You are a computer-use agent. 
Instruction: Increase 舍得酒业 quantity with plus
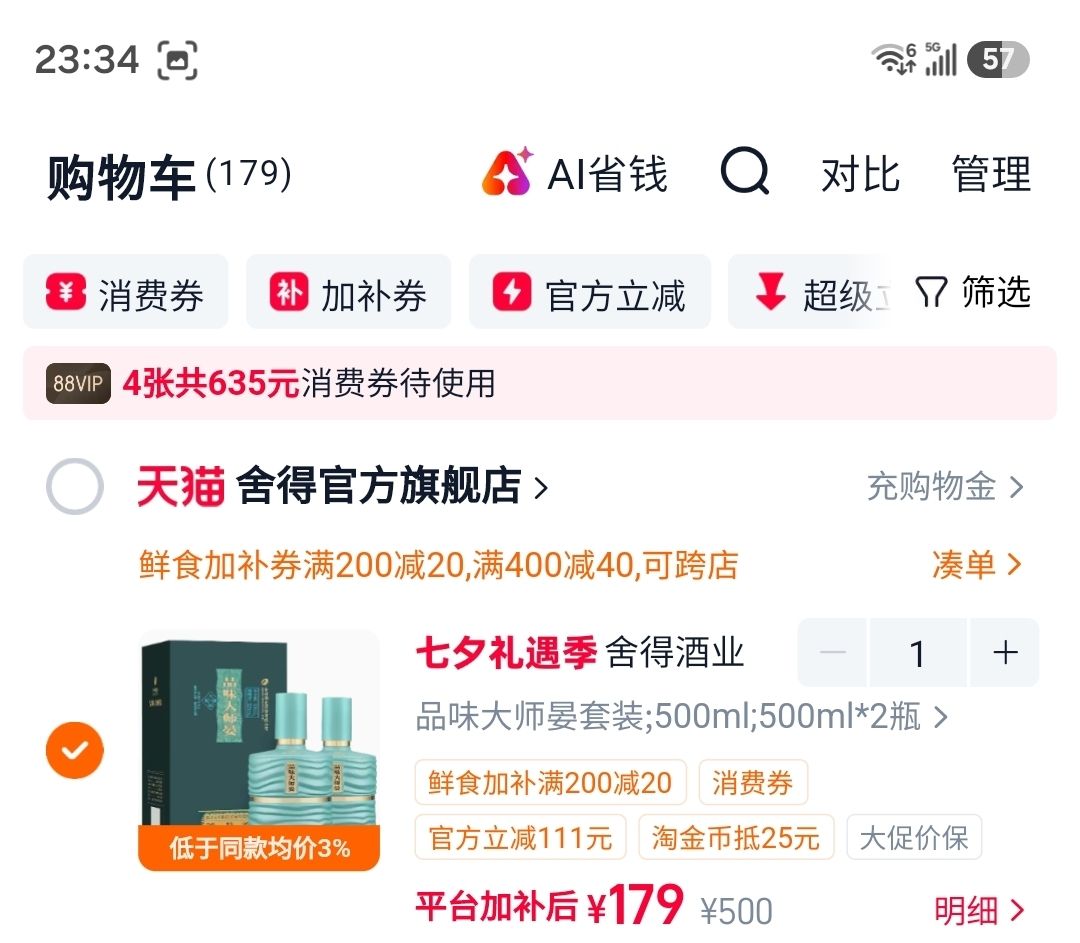pyautogui.click(x=1004, y=652)
